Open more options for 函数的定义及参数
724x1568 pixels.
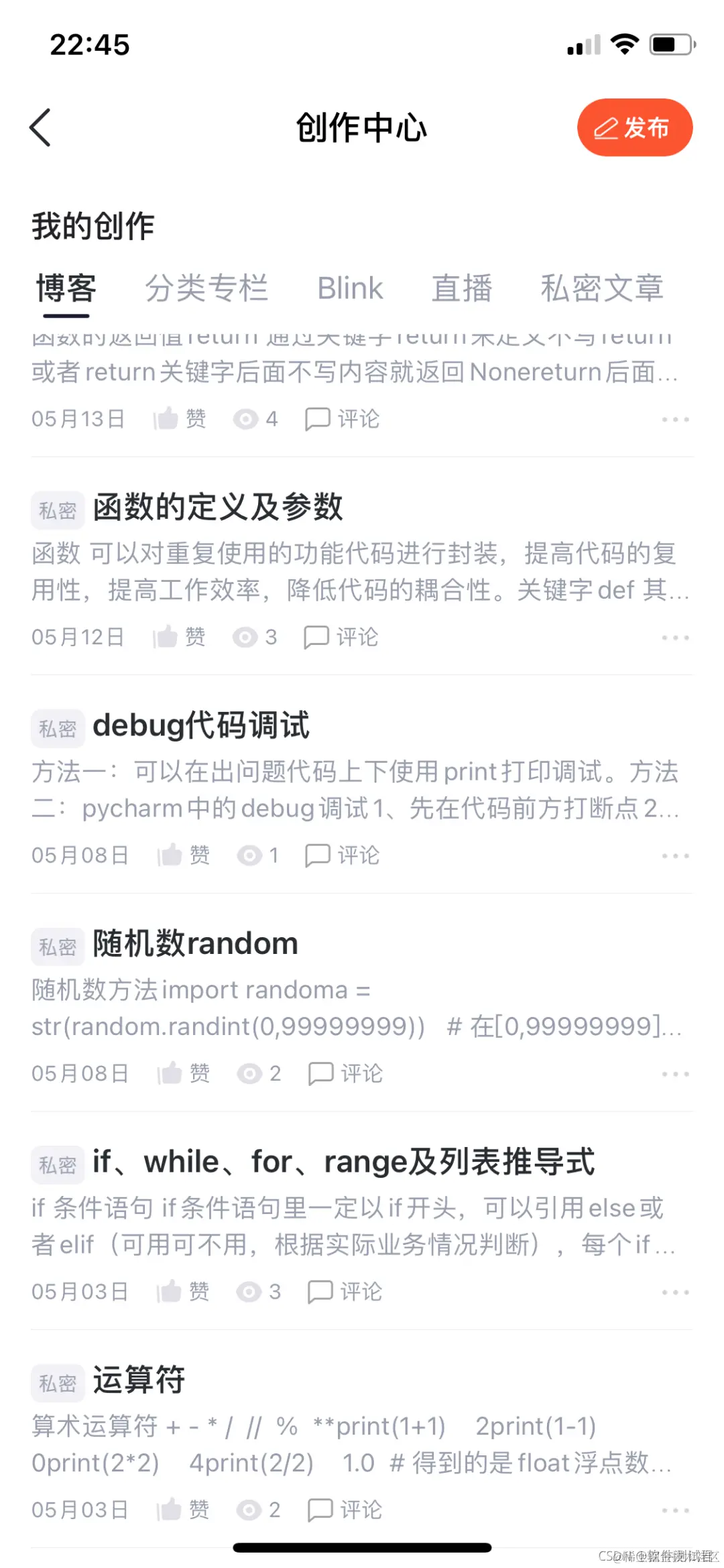click(x=675, y=638)
